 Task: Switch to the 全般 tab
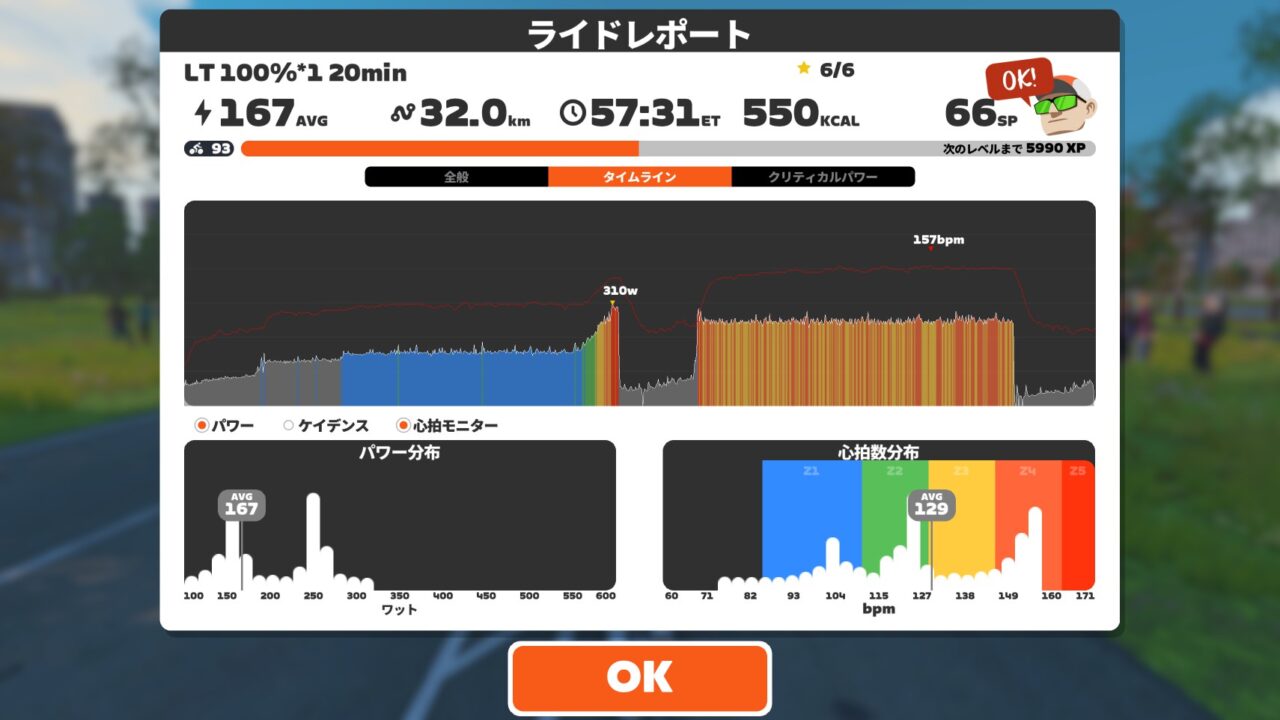tap(456, 177)
